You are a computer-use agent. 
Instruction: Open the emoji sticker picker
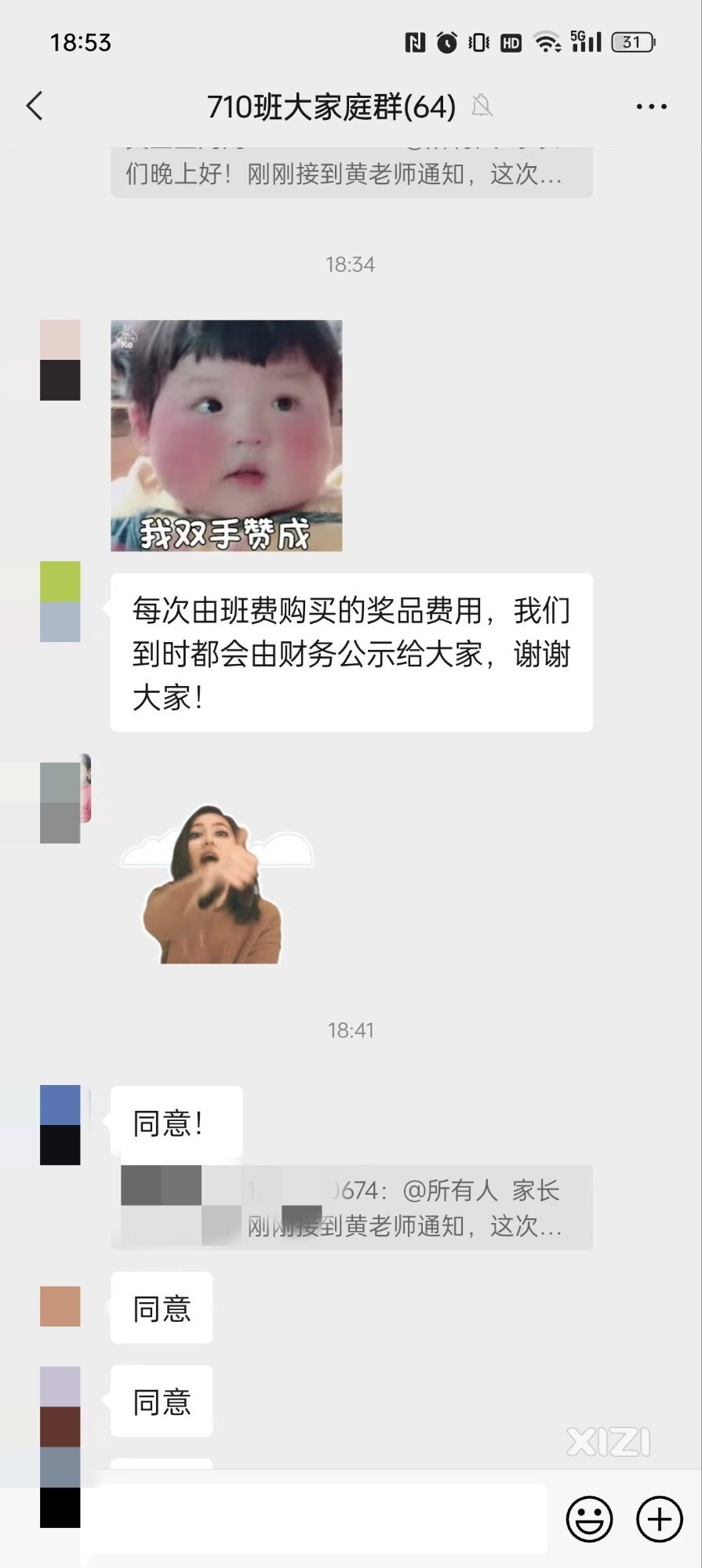(x=589, y=1519)
